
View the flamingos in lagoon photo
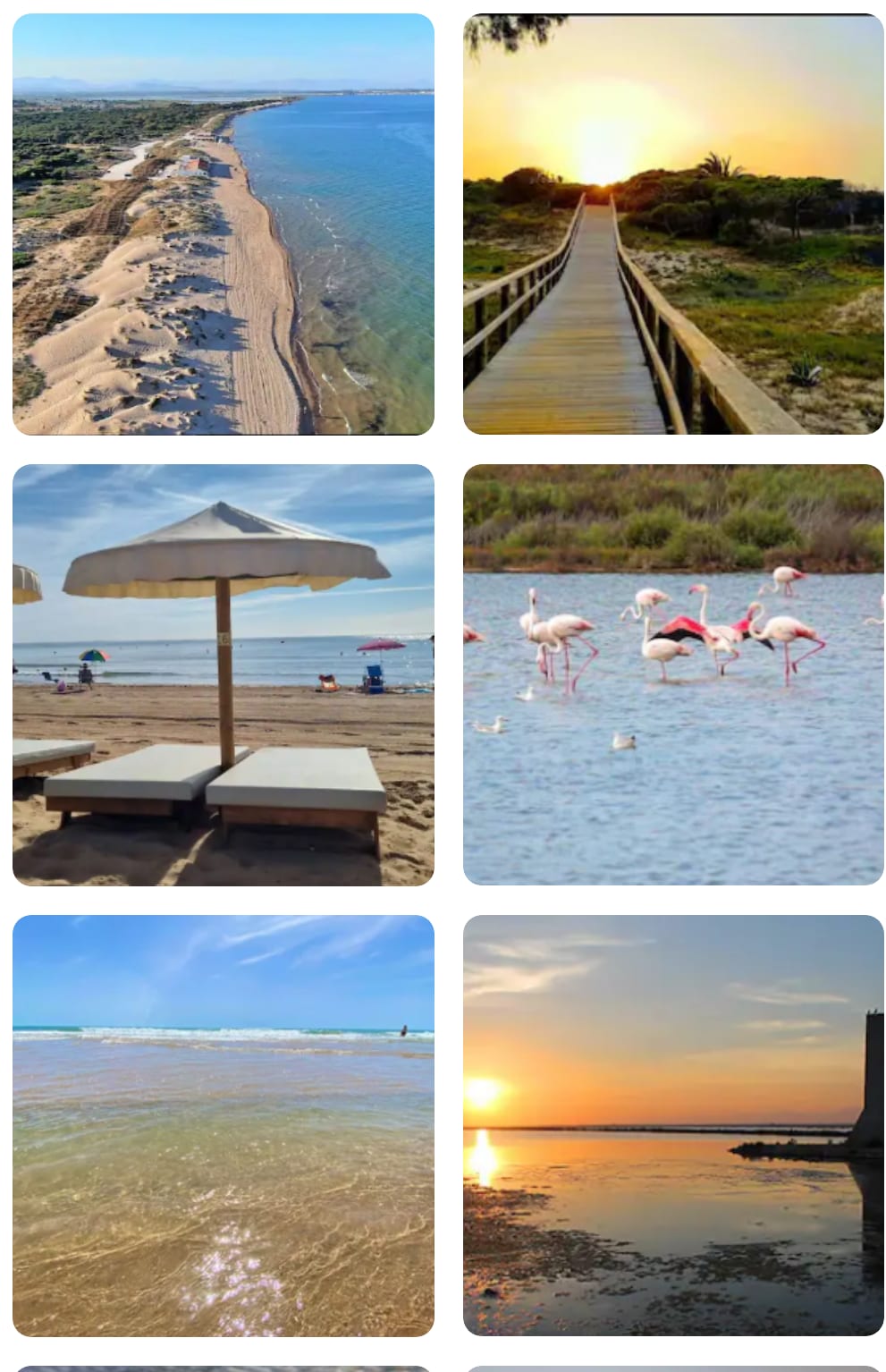(x=673, y=674)
